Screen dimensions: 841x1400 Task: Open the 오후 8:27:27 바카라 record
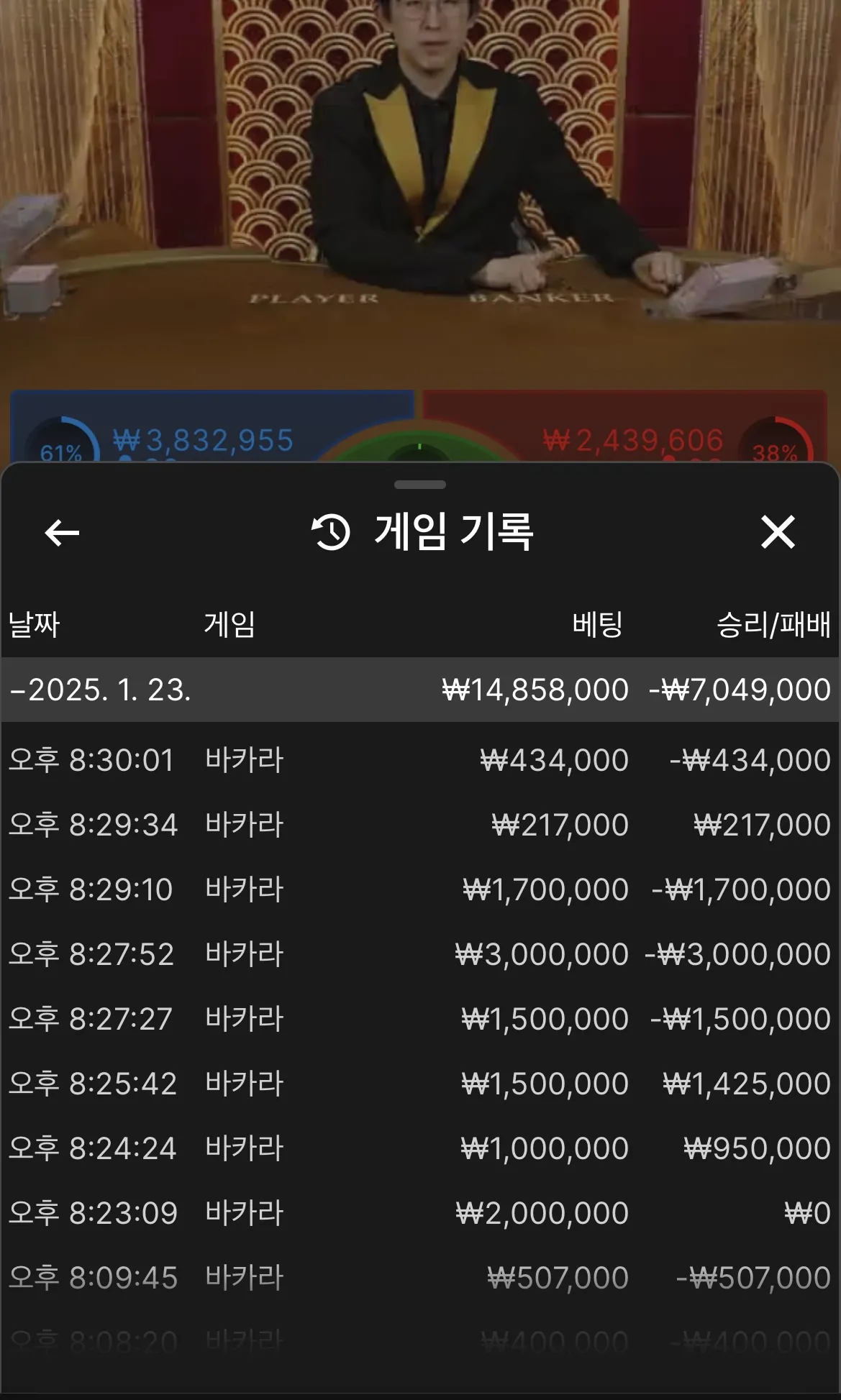click(x=420, y=1019)
